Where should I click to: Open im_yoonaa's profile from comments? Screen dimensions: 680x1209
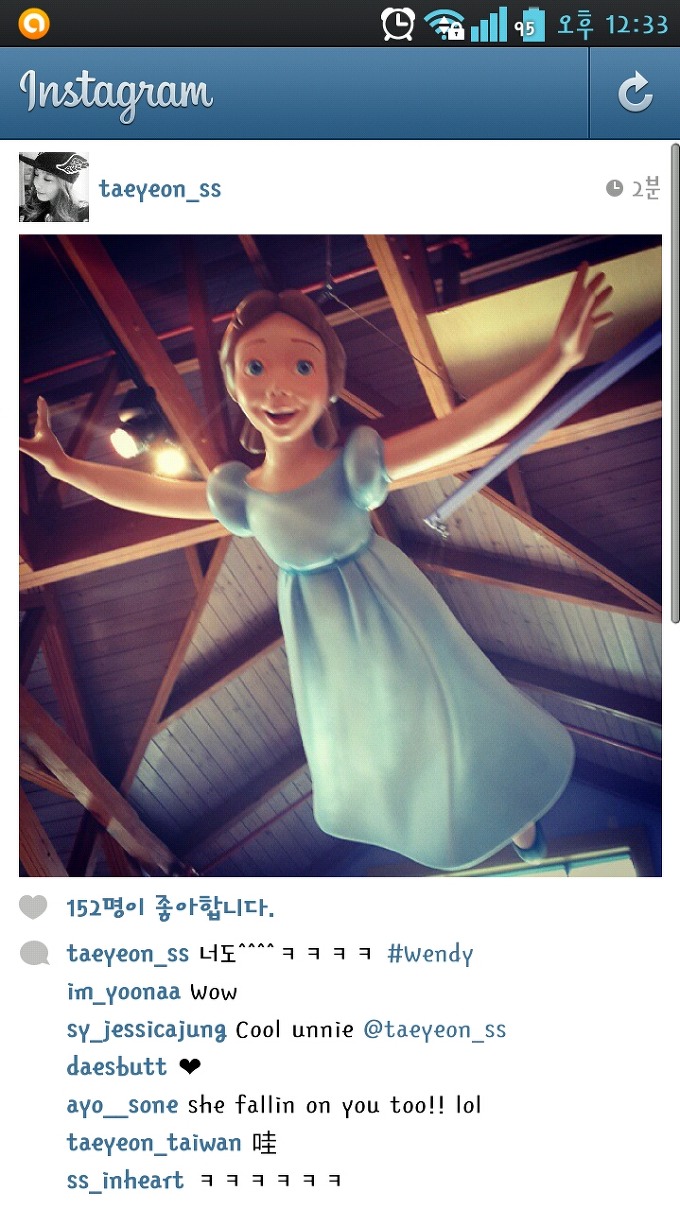point(124,992)
